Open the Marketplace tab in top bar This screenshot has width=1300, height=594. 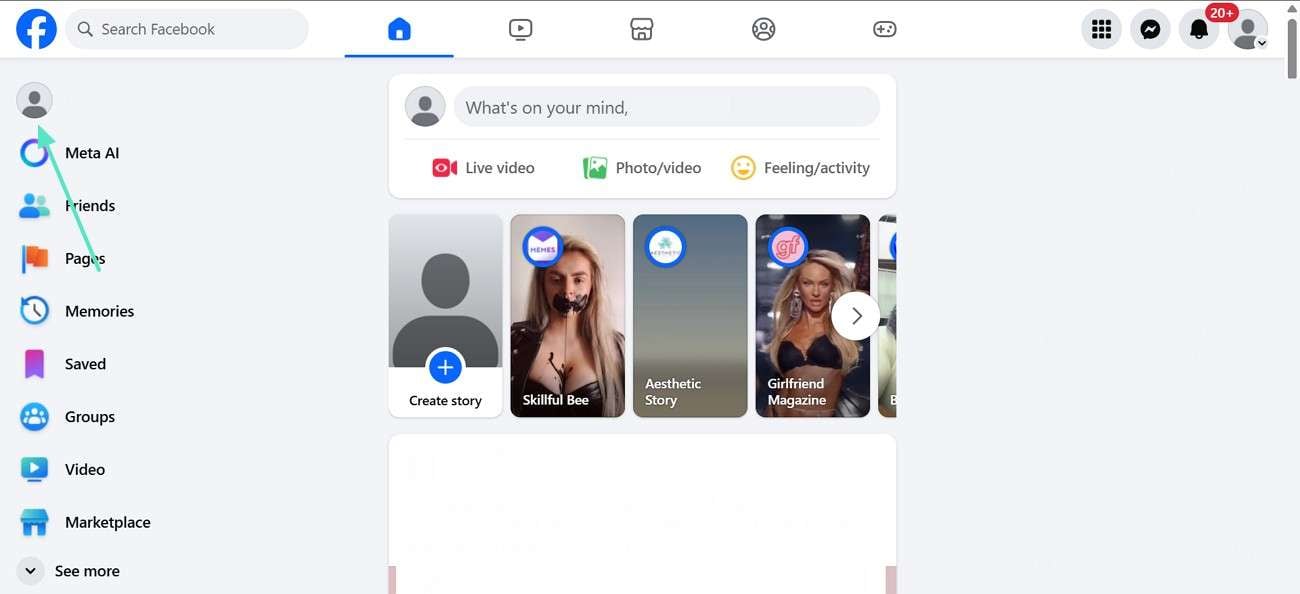click(x=642, y=30)
